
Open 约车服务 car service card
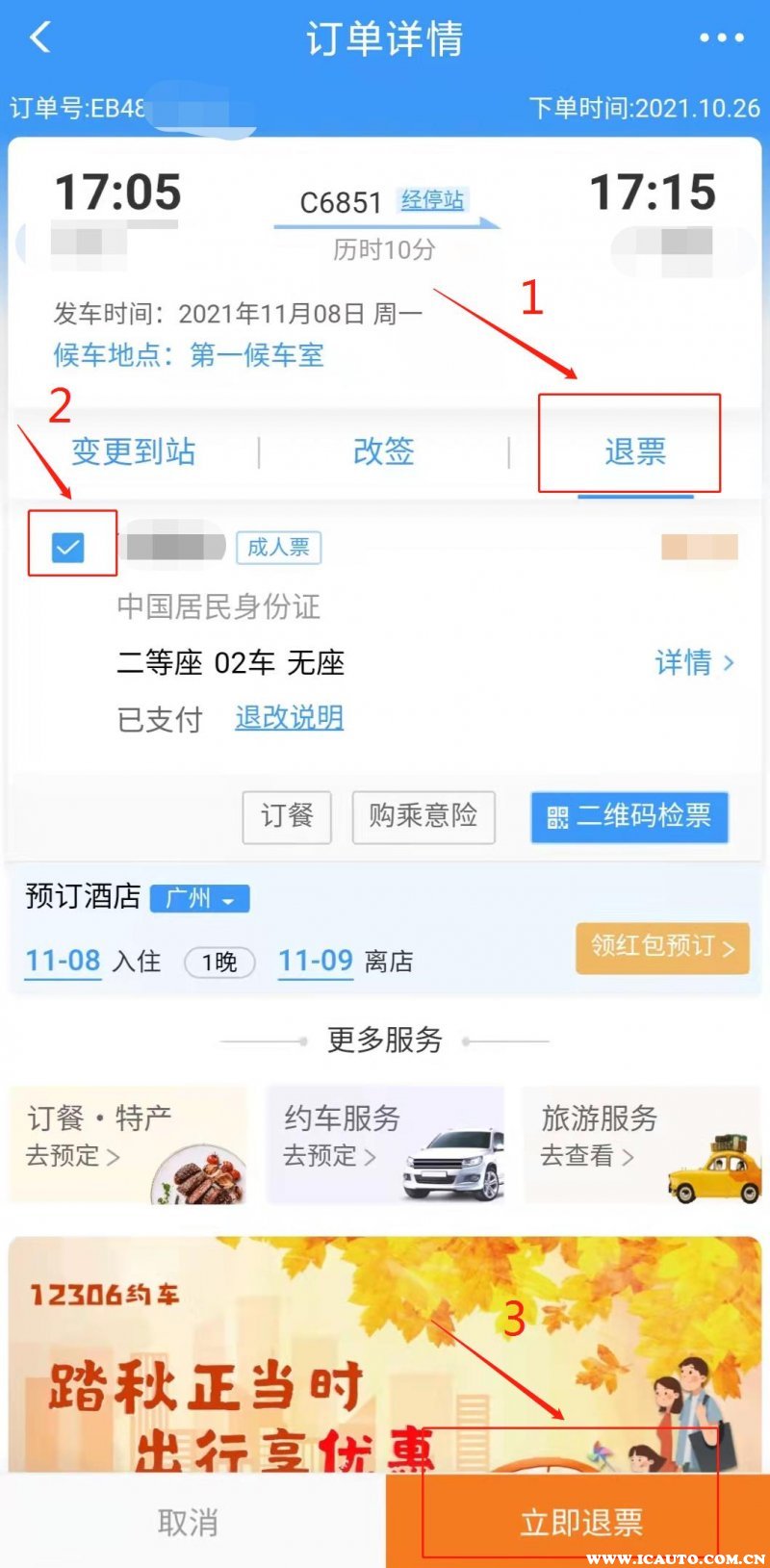tap(385, 1144)
